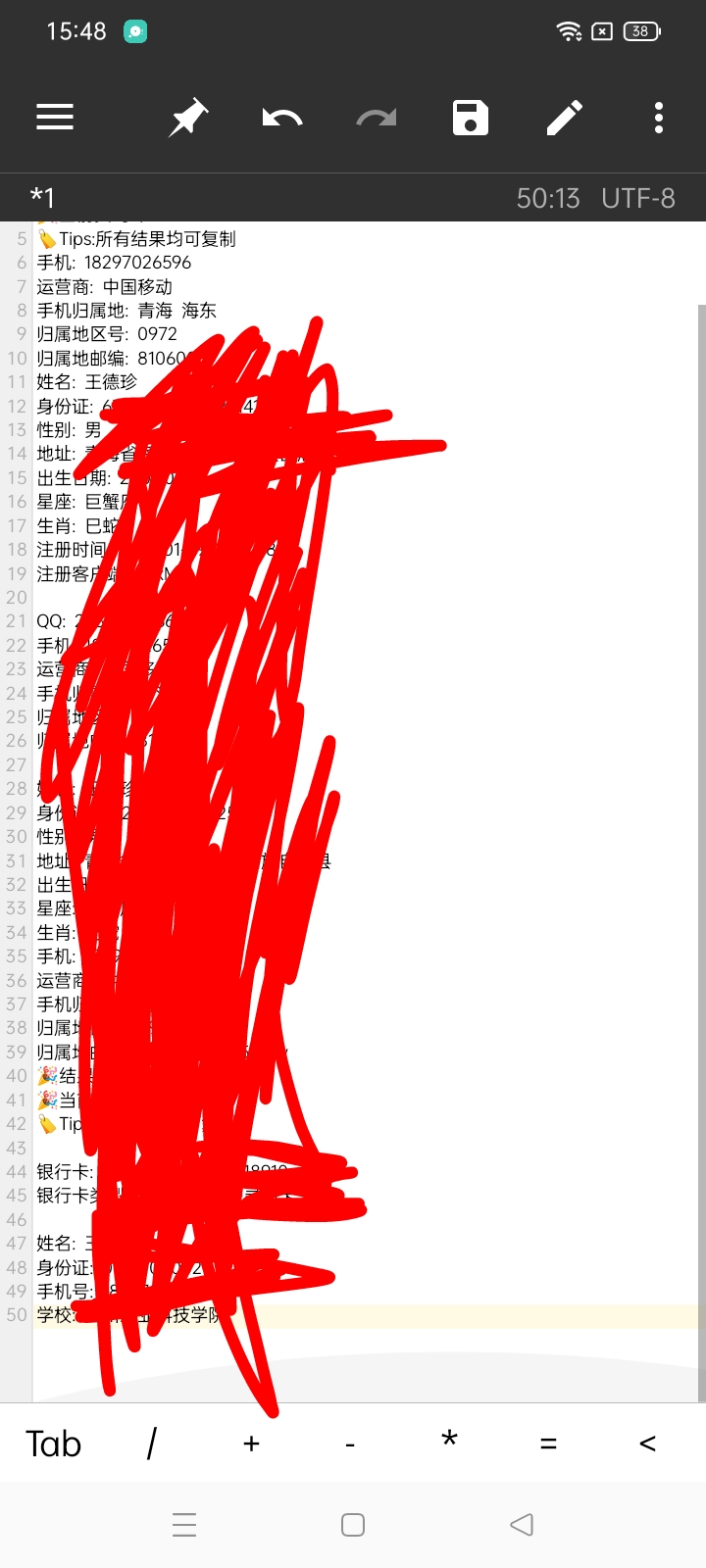Open the hamburger drawer menu

pos(55,118)
